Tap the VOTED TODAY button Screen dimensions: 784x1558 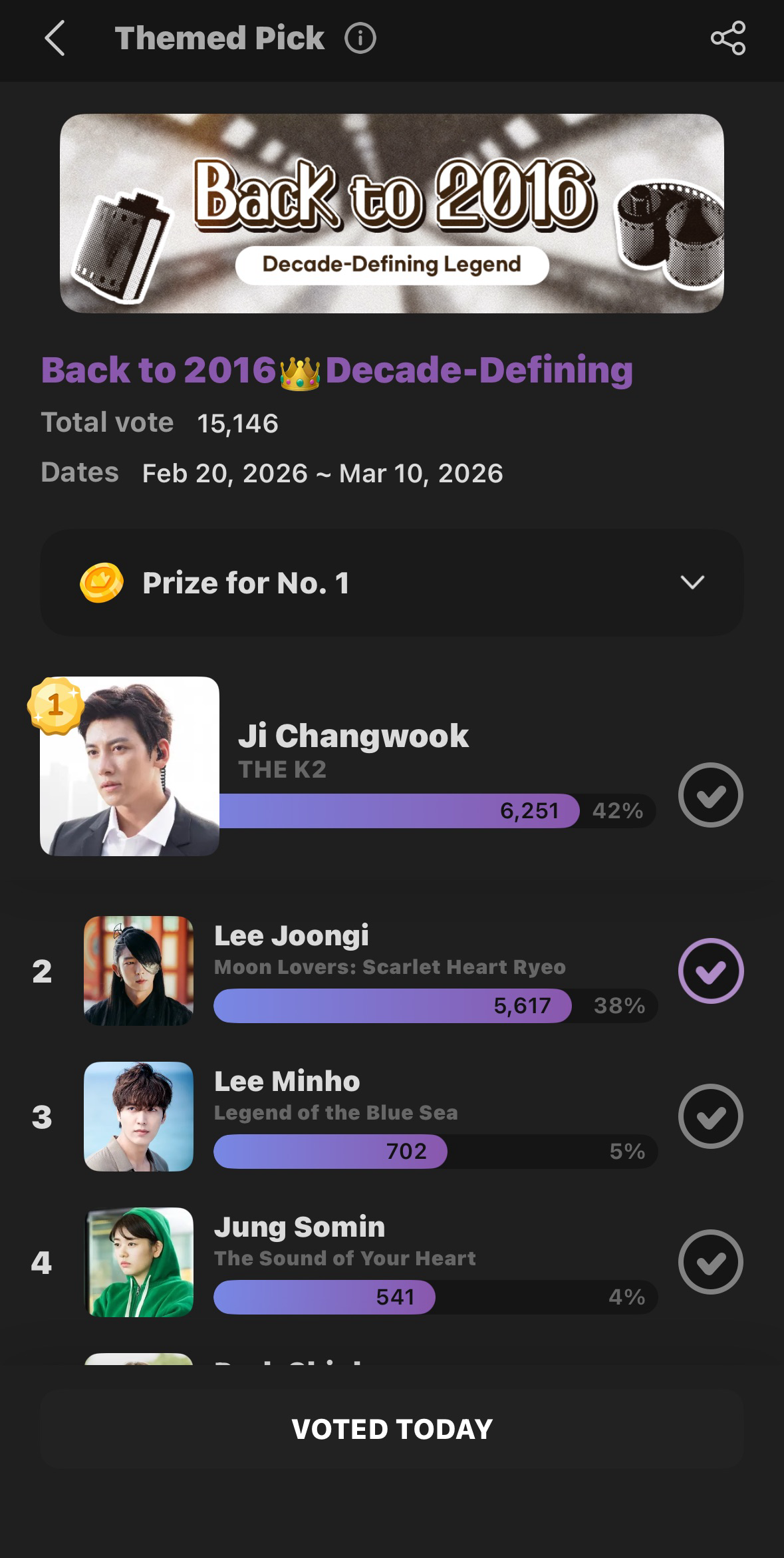coord(392,1429)
